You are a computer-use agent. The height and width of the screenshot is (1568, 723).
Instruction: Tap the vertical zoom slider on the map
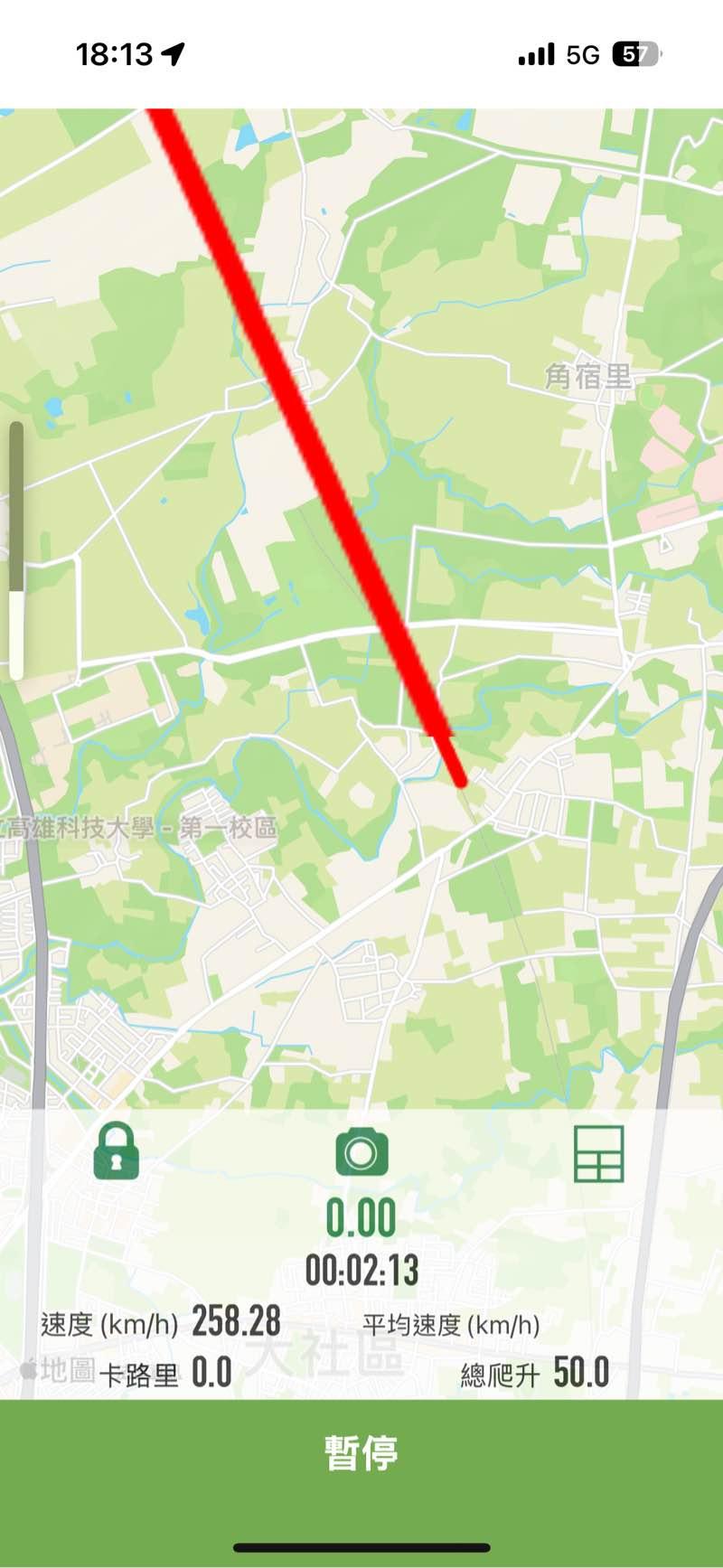16,549
